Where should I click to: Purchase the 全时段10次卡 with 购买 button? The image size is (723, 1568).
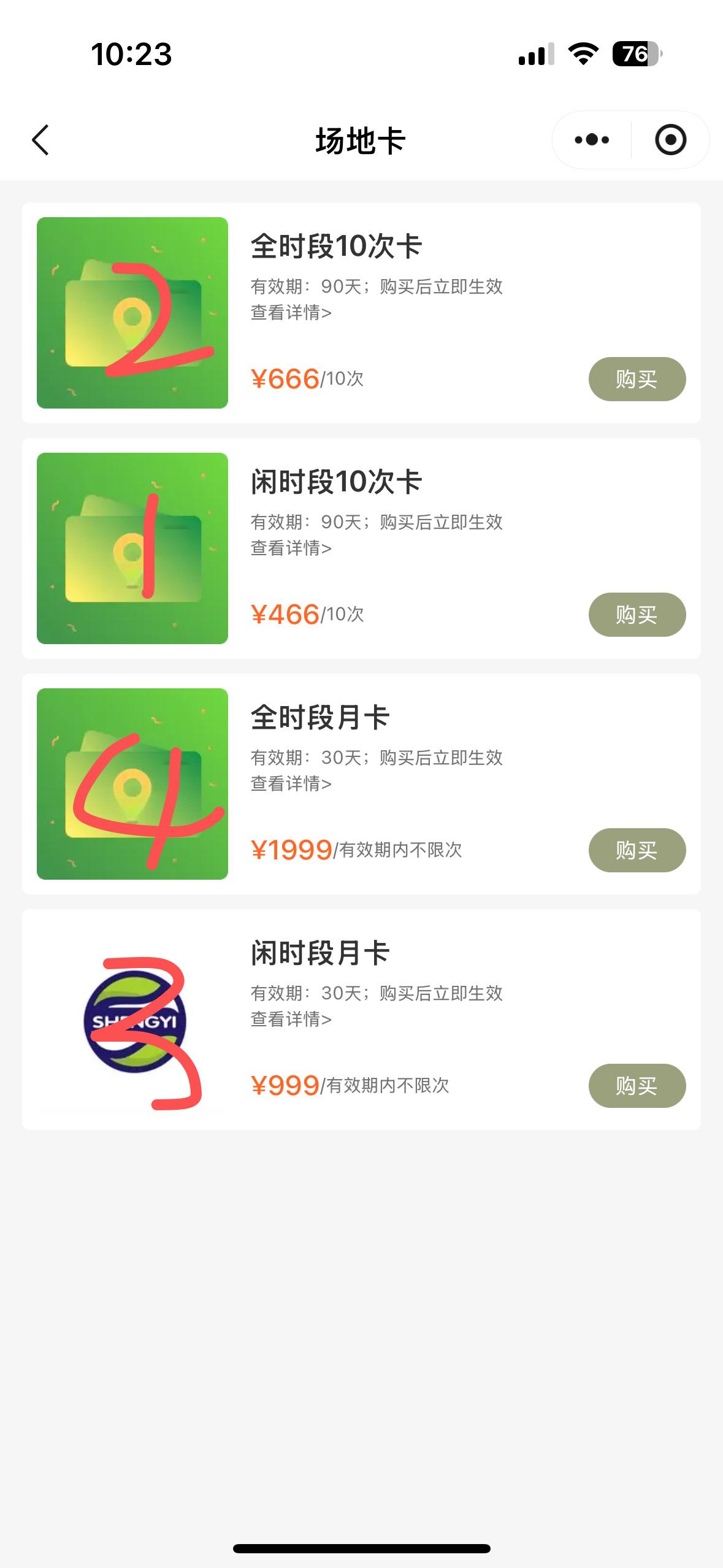tap(637, 380)
